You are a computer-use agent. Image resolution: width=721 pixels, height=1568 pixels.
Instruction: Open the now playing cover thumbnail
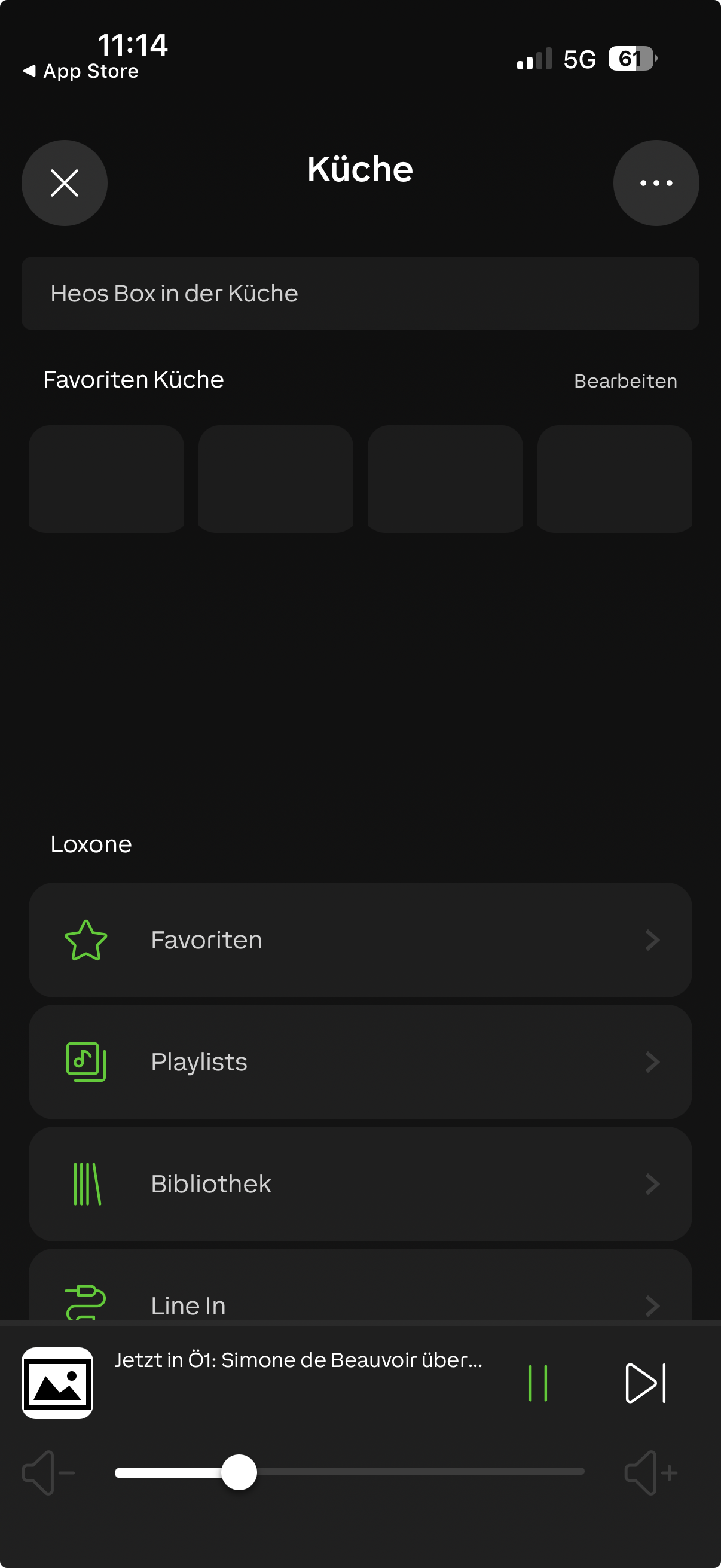58,1383
